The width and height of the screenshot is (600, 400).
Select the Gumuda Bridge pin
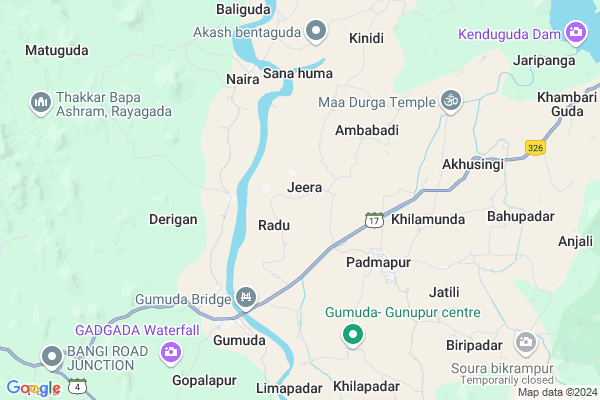[x=246, y=297]
